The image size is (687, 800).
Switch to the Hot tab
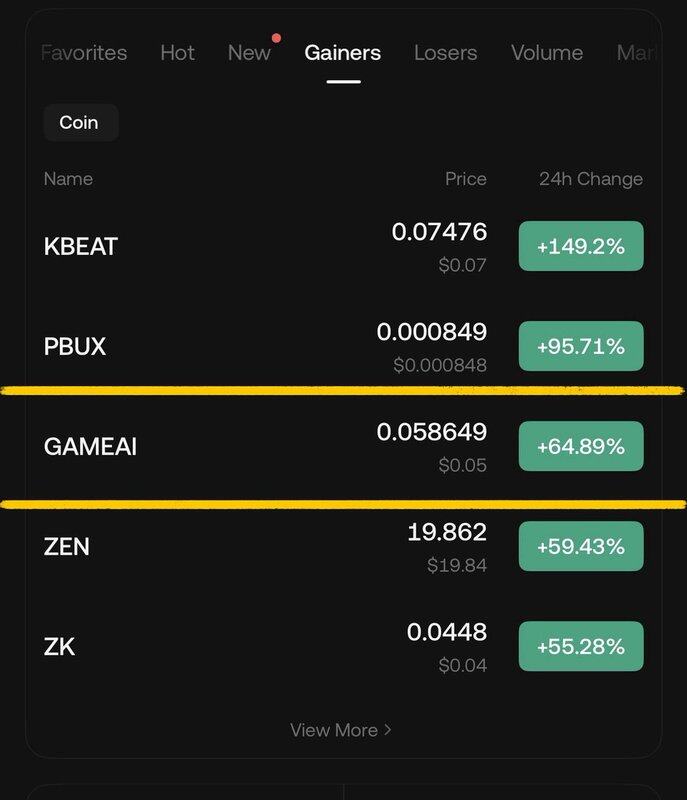click(177, 53)
